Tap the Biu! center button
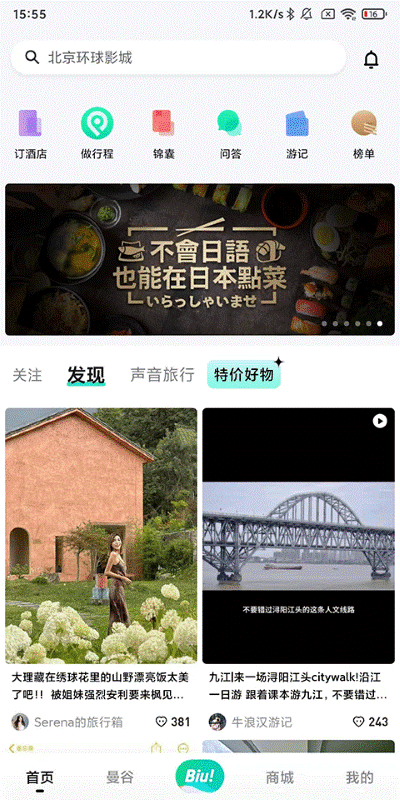The width and height of the screenshot is (400, 800). [x=199, y=776]
